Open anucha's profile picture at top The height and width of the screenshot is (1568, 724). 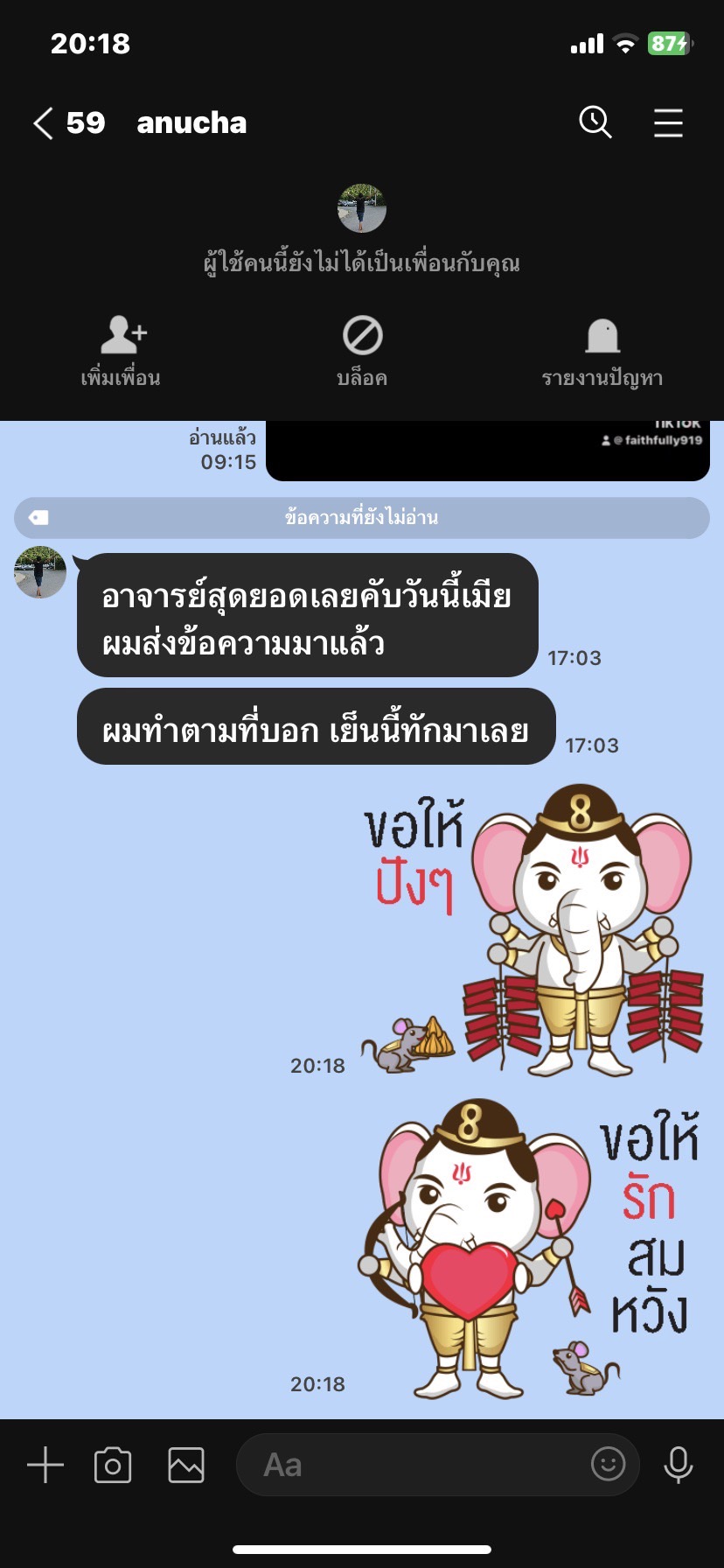click(x=362, y=208)
